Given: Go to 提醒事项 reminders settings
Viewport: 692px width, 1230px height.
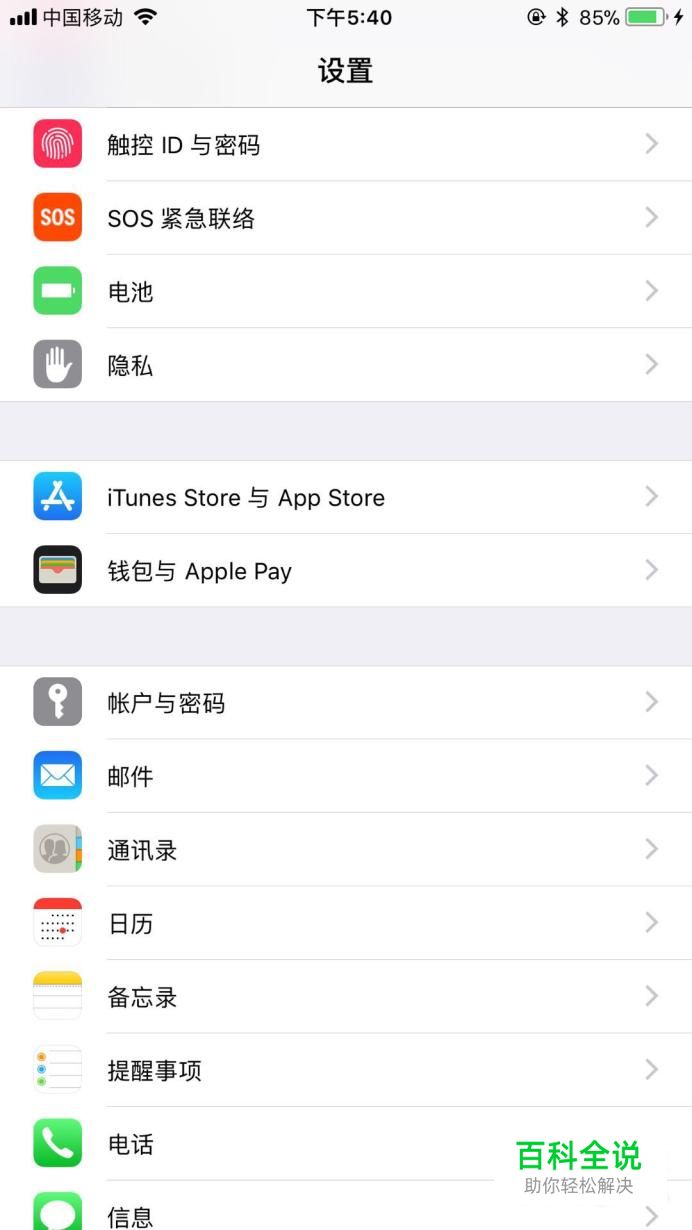Looking at the screenshot, I should (346, 1070).
